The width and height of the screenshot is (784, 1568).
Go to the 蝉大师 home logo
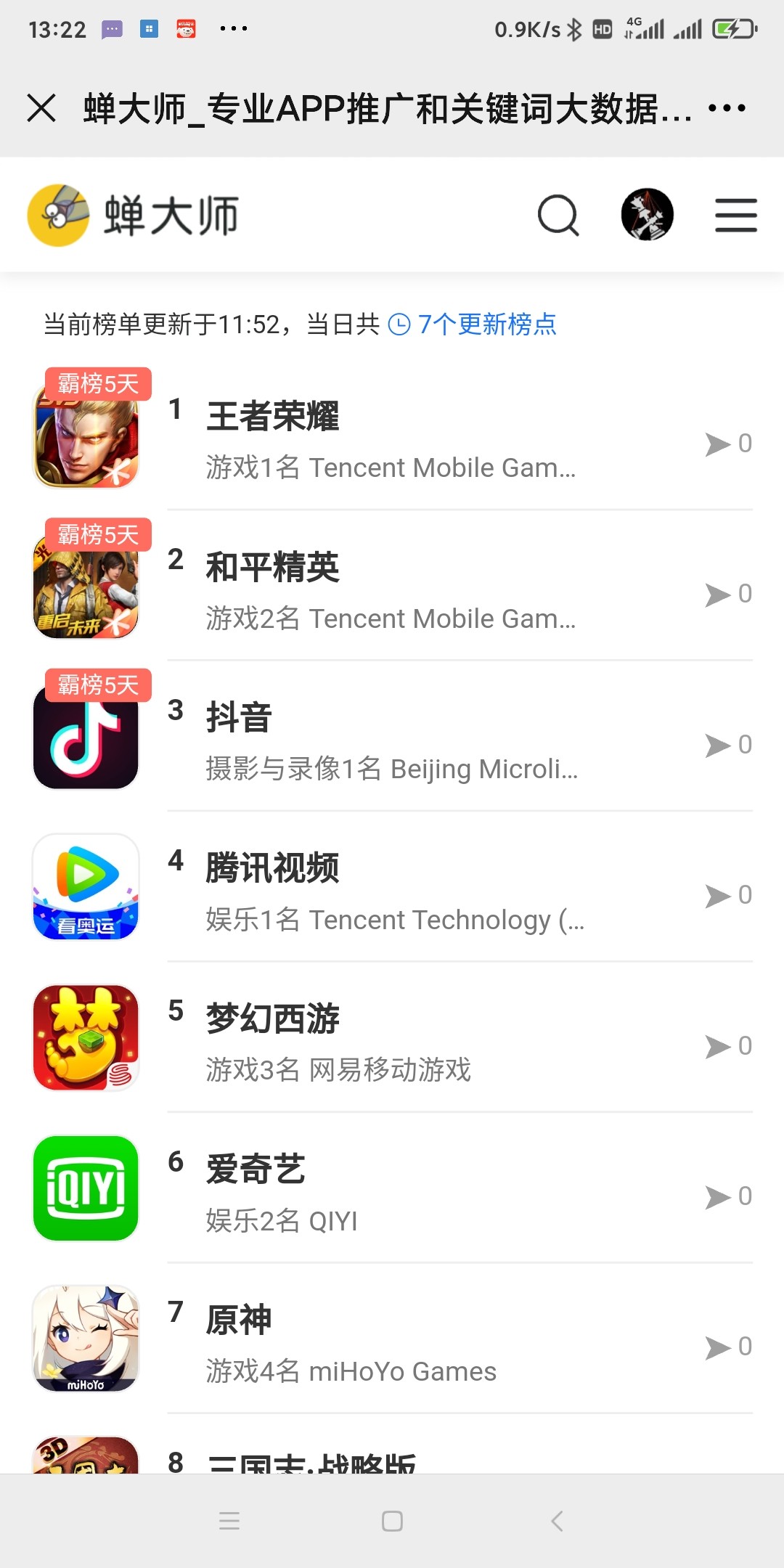(x=134, y=215)
